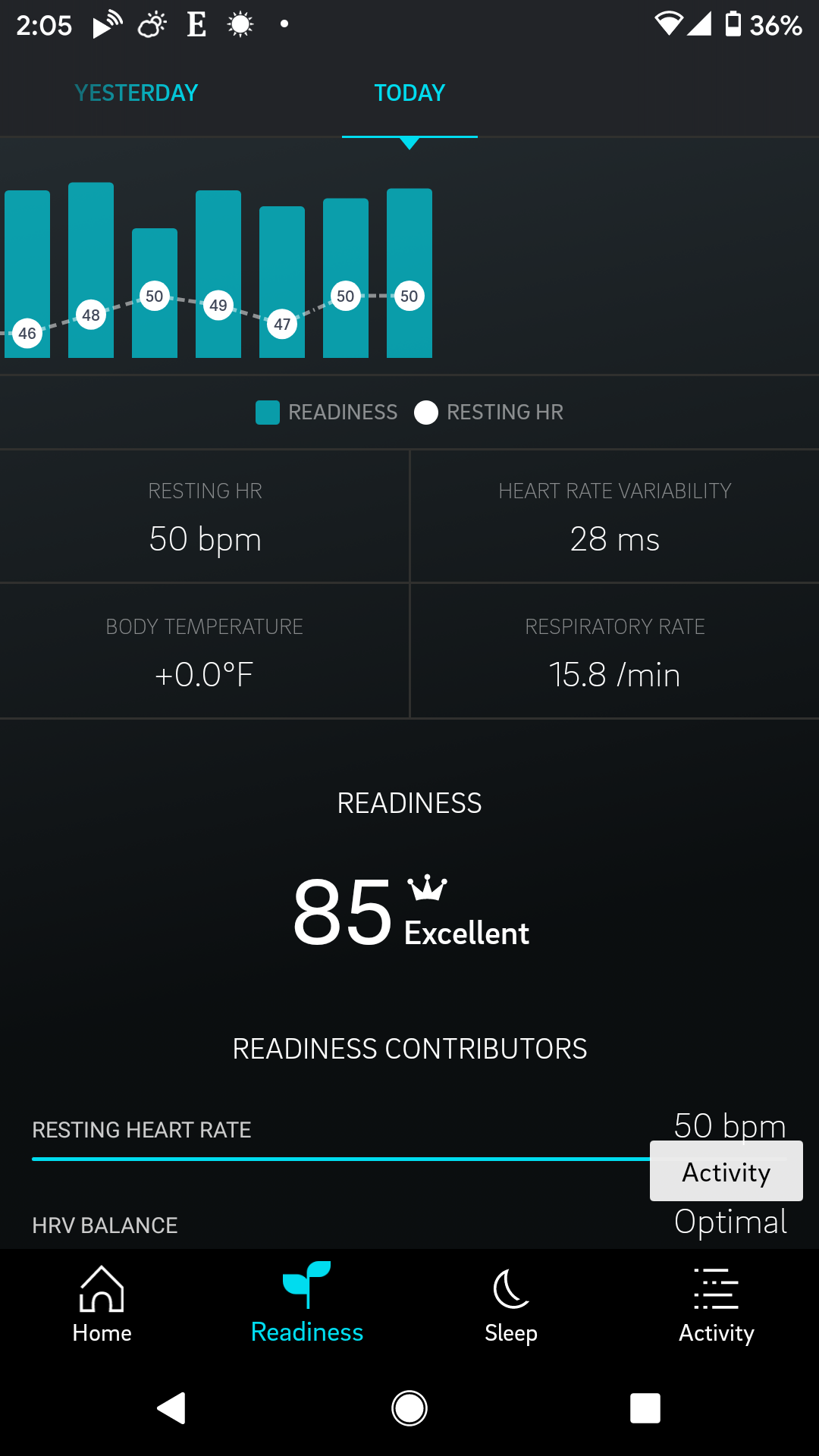Image resolution: width=819 pixels, height=1456 pixels.
Task: Open the Resting HR 50 bpm tile
Action: click(205, 517)
